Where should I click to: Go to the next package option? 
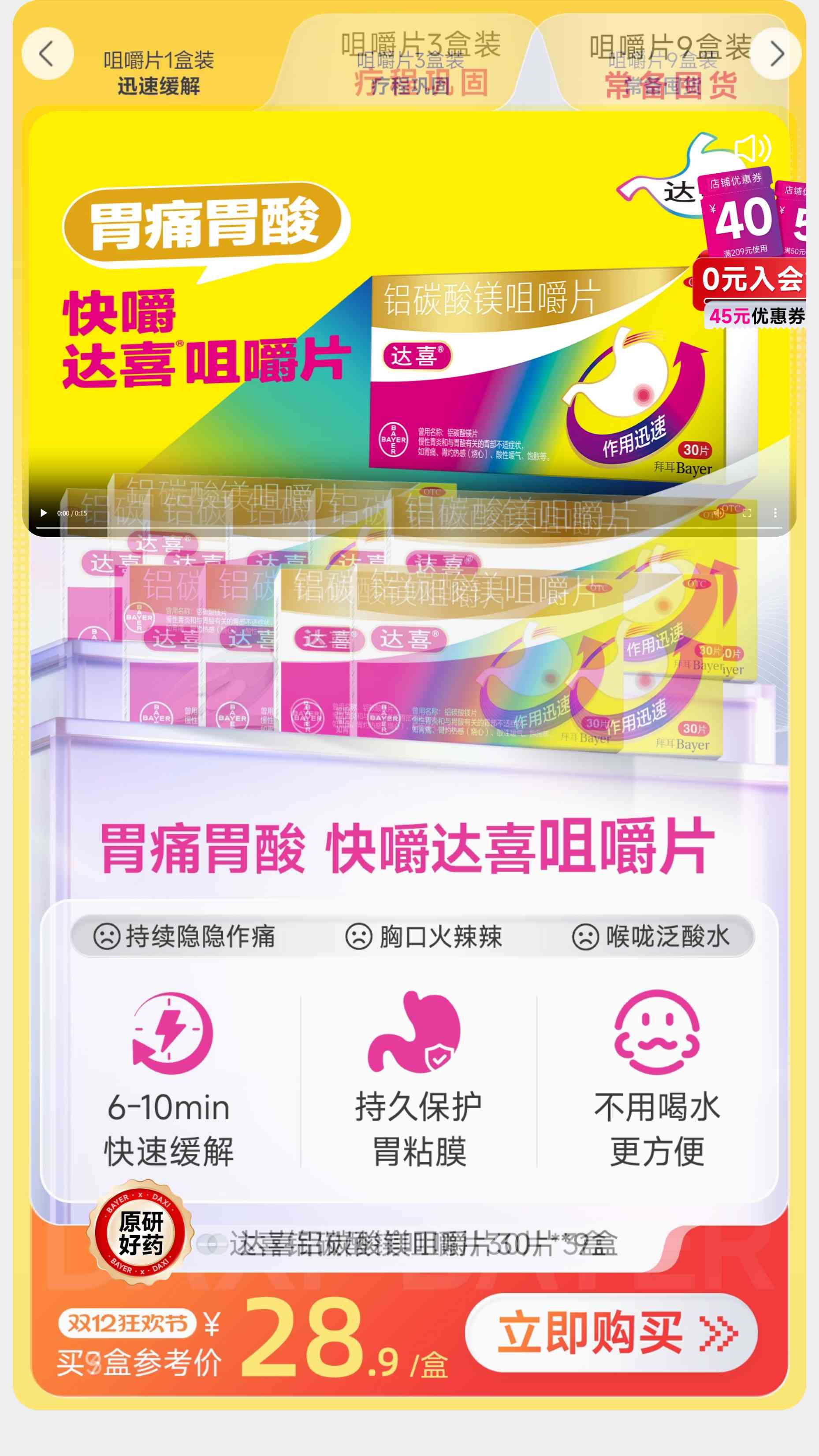[775, 54]
